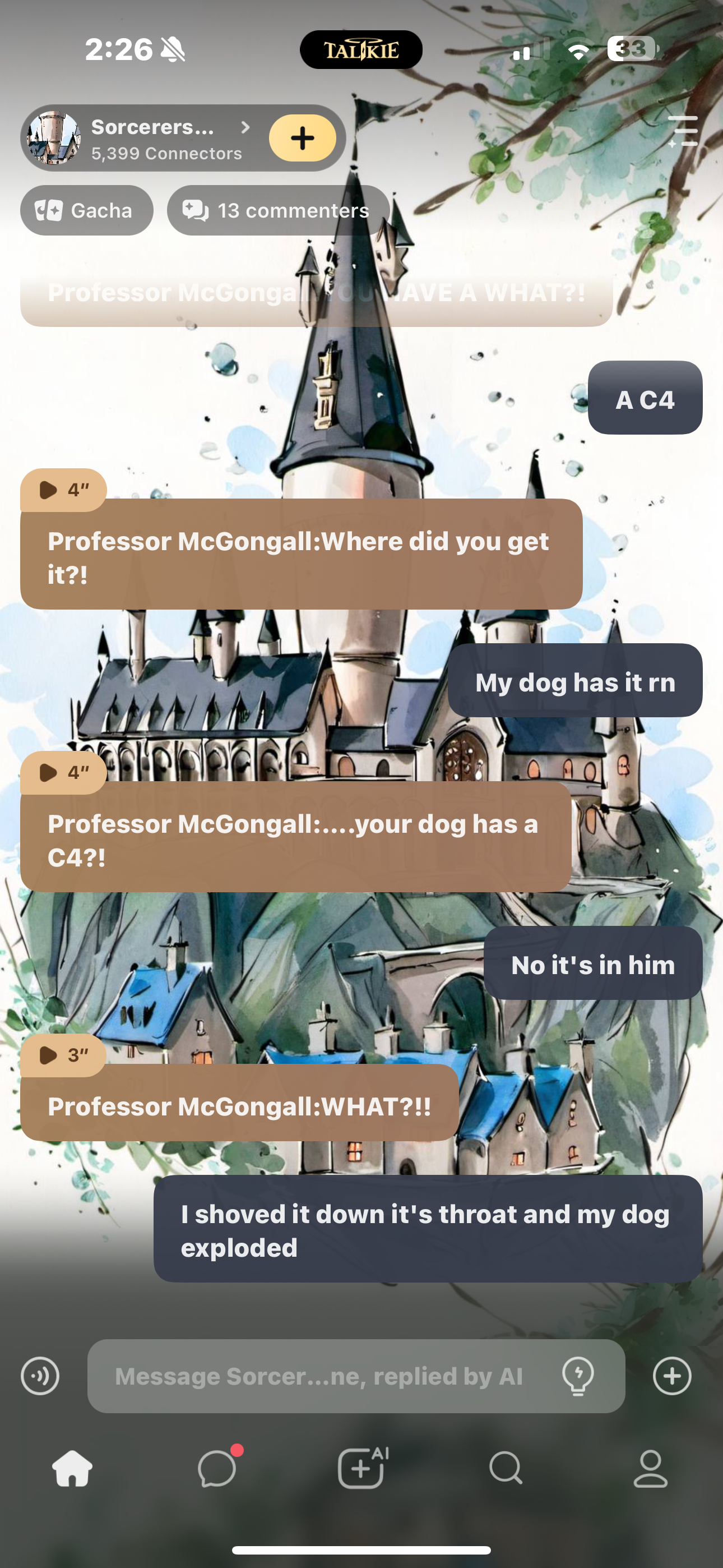Play audio for "your dog has a C4?!"
723x1568 pixels.
63,772
